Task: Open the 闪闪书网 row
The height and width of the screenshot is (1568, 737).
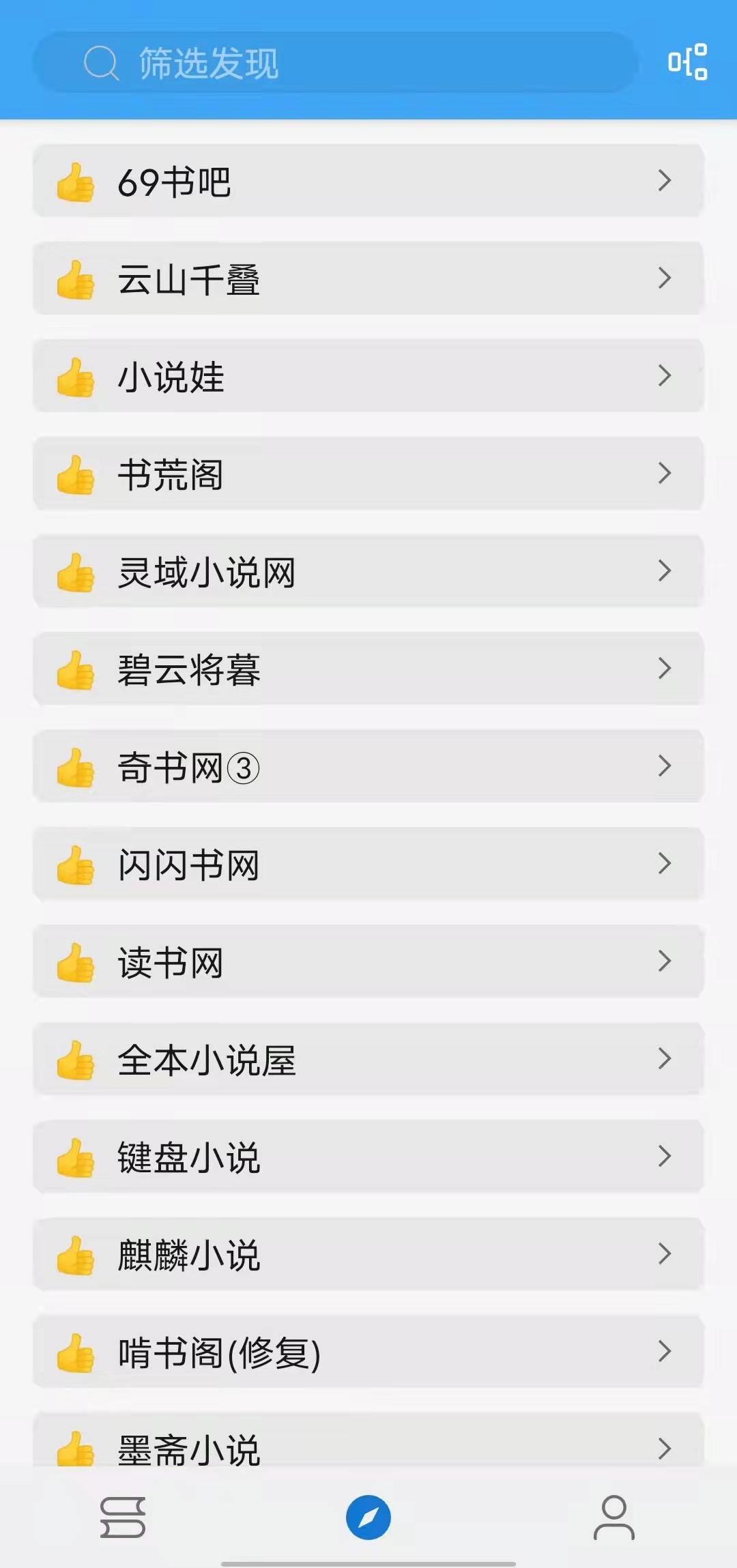Action: point(369,865)
